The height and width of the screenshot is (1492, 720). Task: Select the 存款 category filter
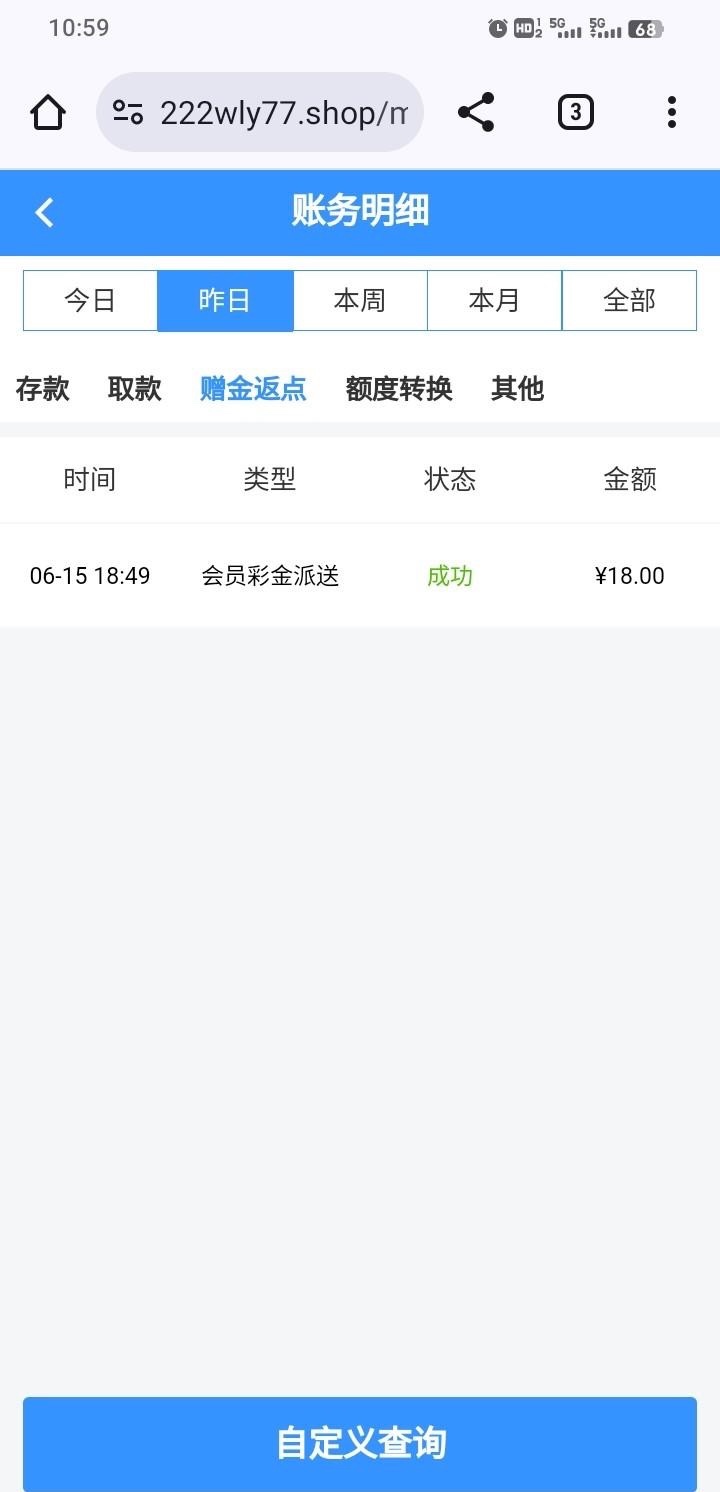click(x=42, y=389)
